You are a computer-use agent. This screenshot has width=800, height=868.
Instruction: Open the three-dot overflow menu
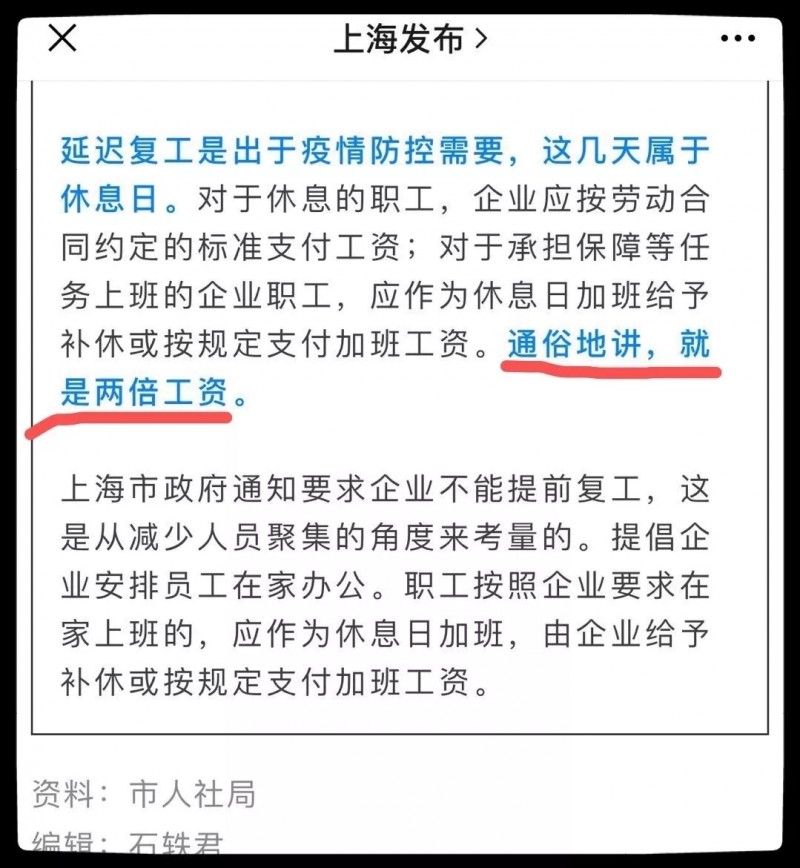(737, 39)
